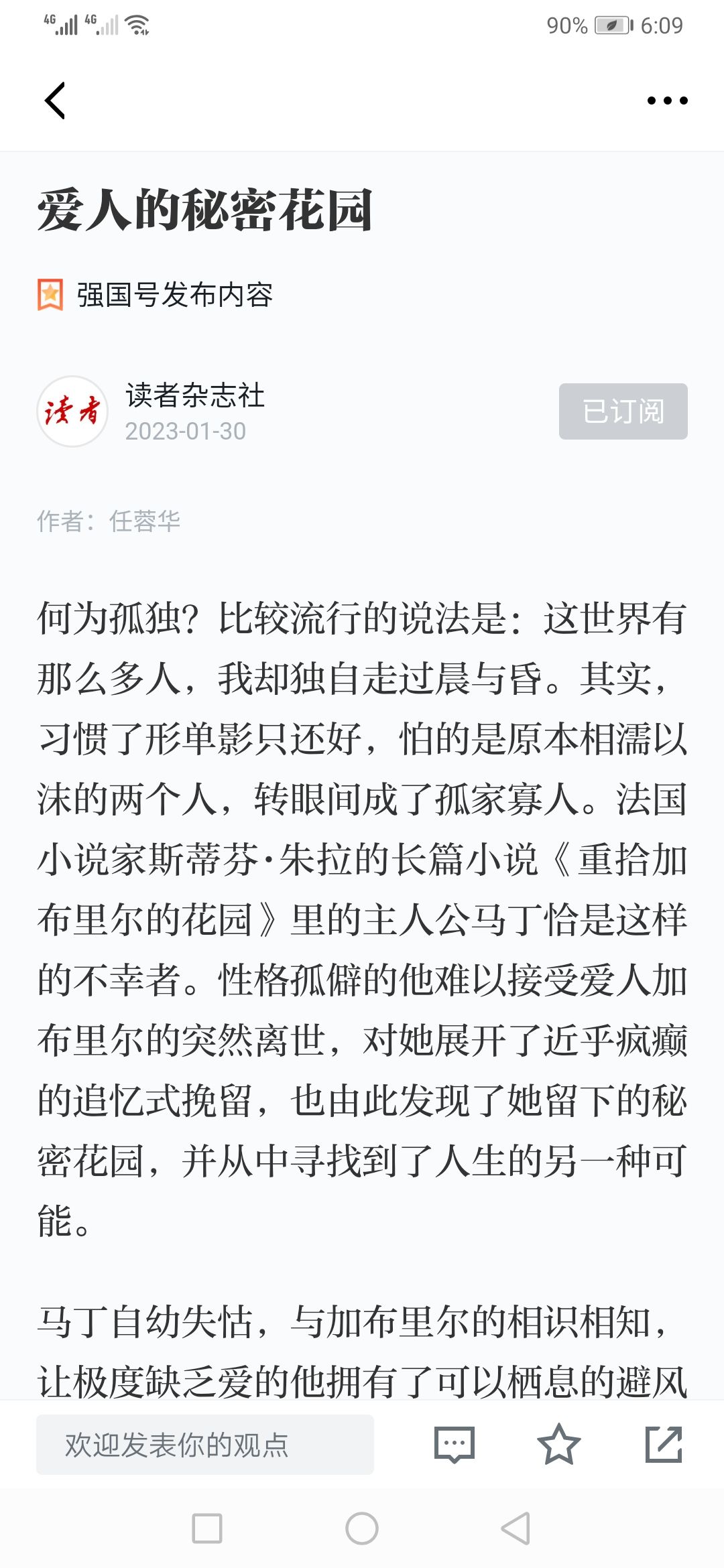This screenshot has height=1568, width=724.
Task: Open 读者杂志社 publisher profile
Action: (194, 395)
